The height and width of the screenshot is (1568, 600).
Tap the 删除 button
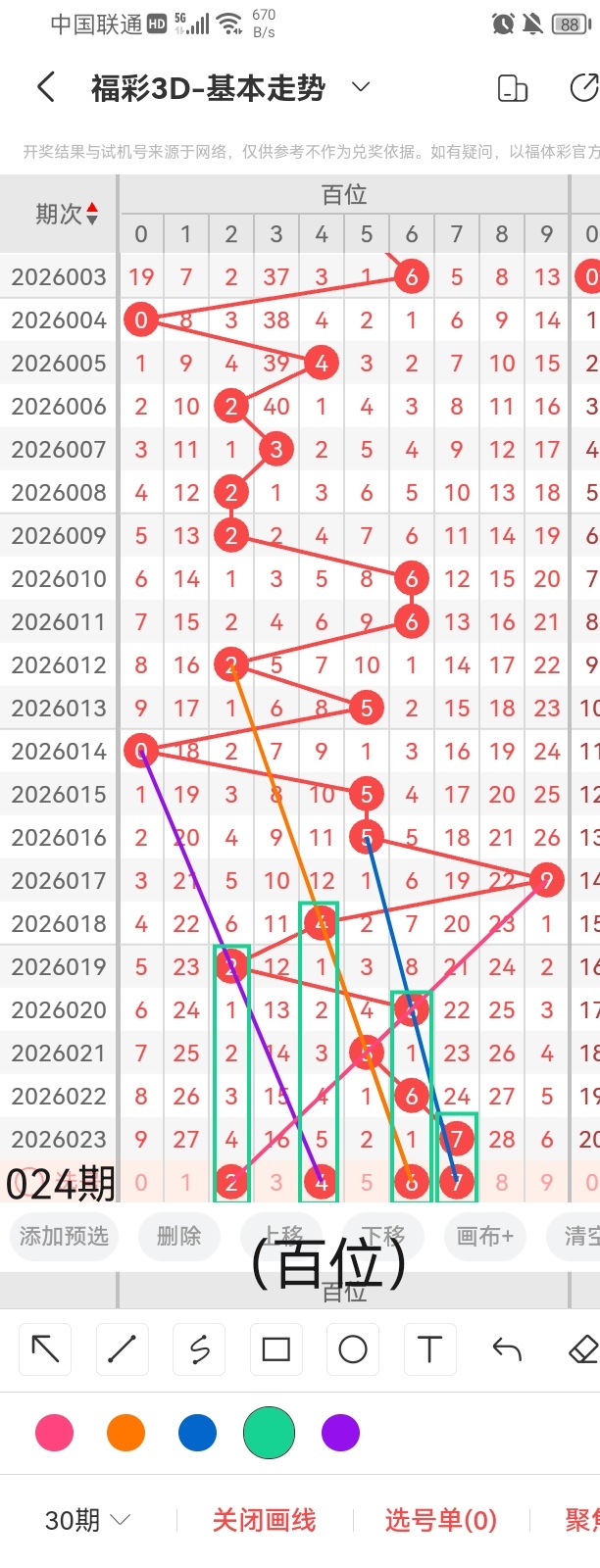(178, 1236)
